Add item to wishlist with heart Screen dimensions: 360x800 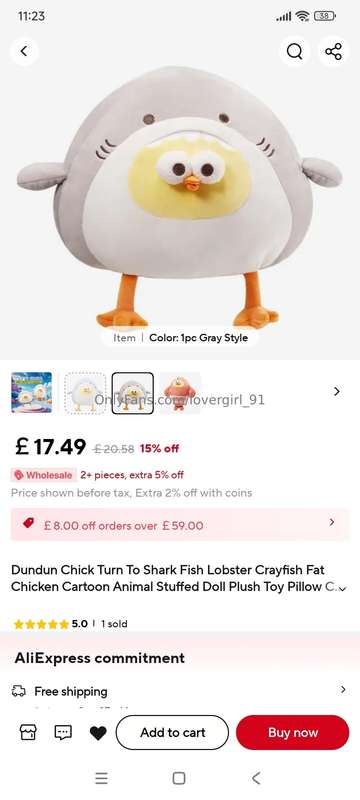point(98,733)
